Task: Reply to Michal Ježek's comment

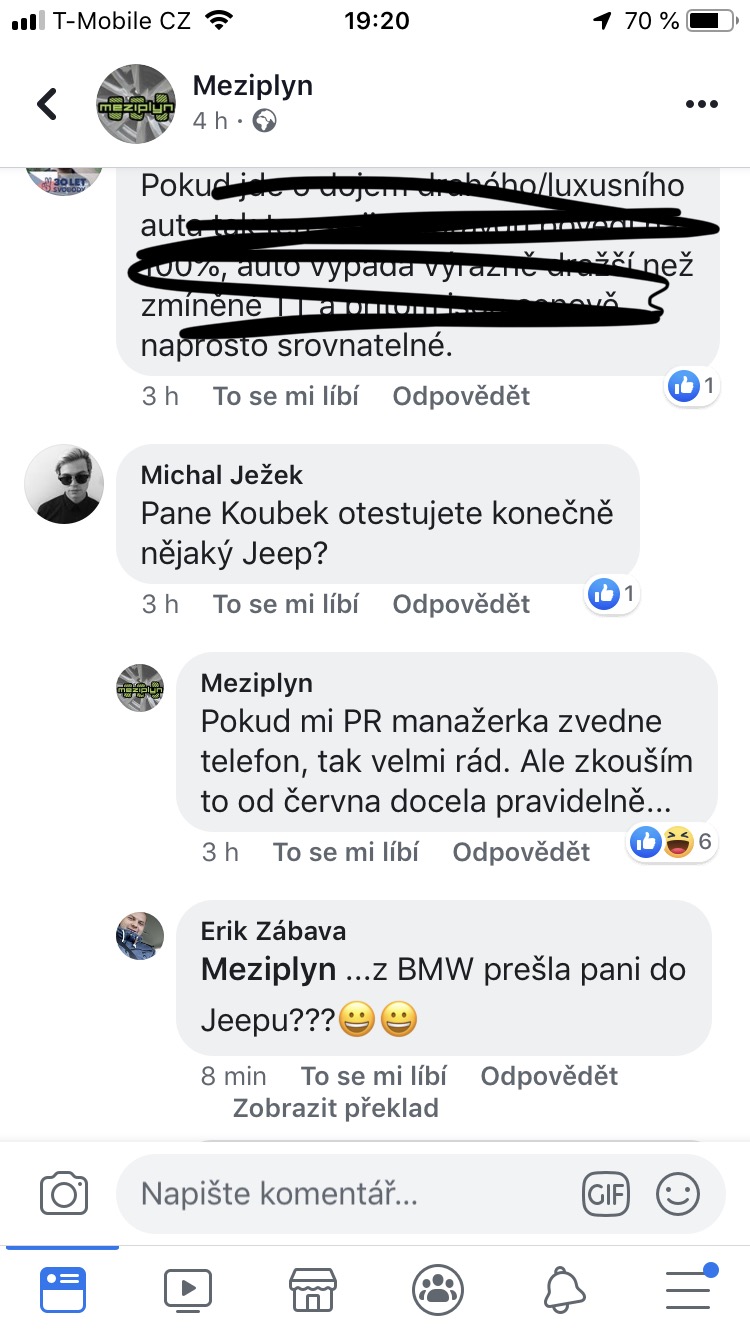Action: [x=461, y=604]
